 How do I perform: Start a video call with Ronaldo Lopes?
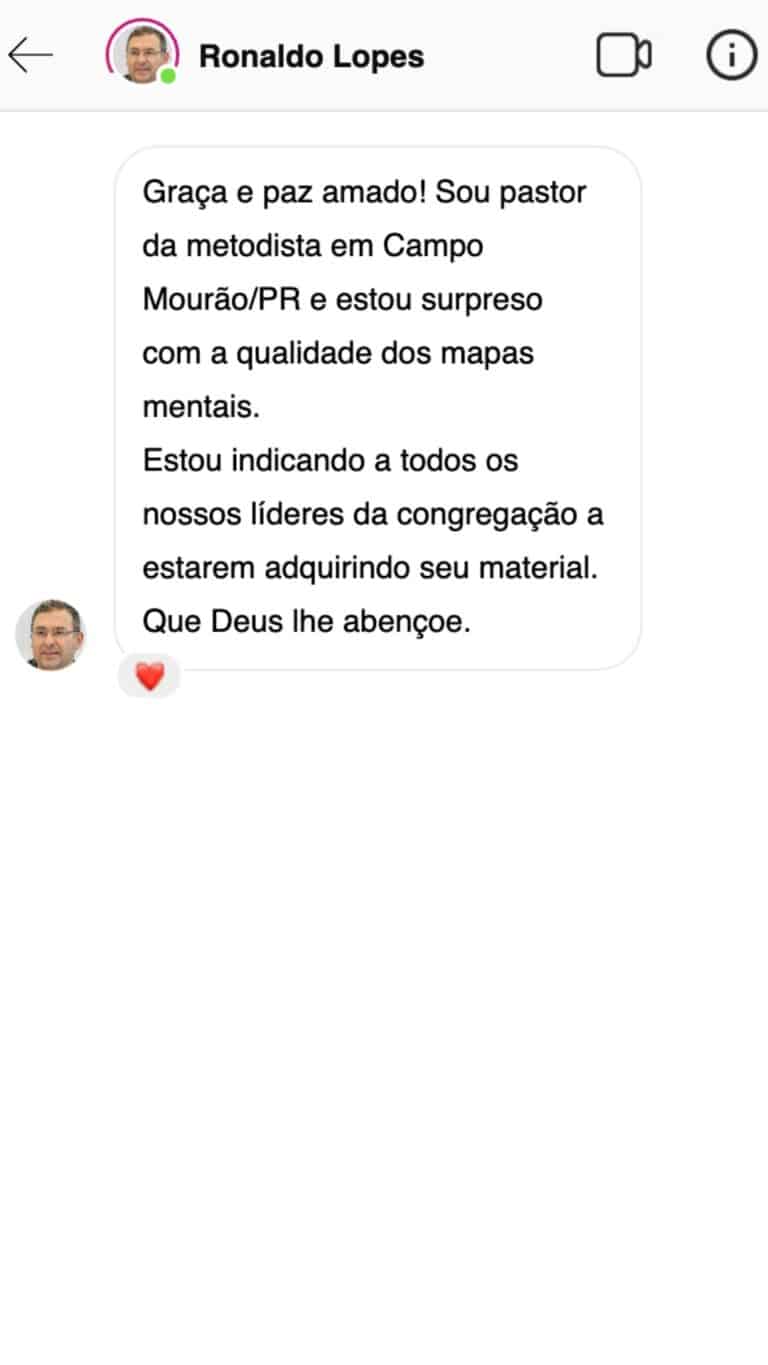(624, 56)
